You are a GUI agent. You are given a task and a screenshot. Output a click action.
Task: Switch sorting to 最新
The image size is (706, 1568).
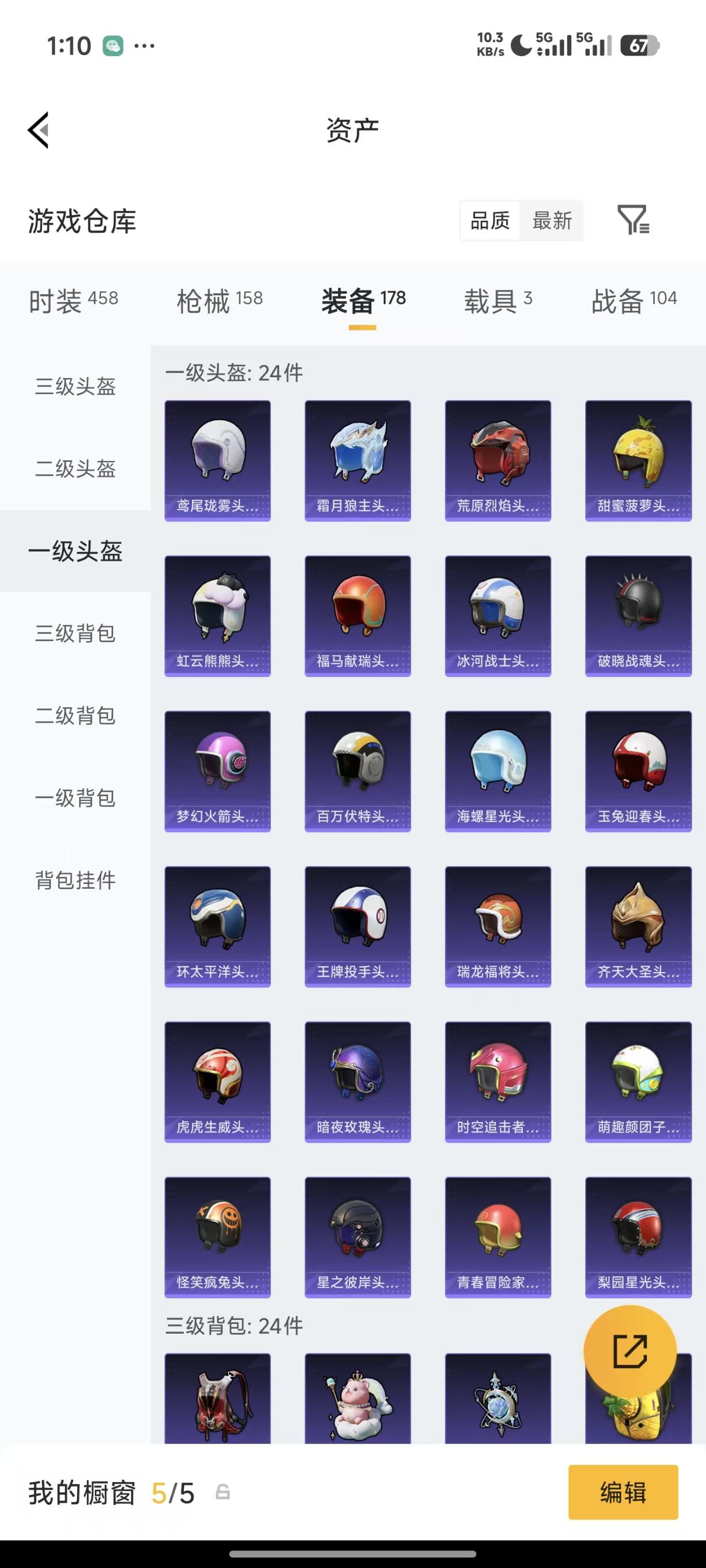(x=552, y=221)
